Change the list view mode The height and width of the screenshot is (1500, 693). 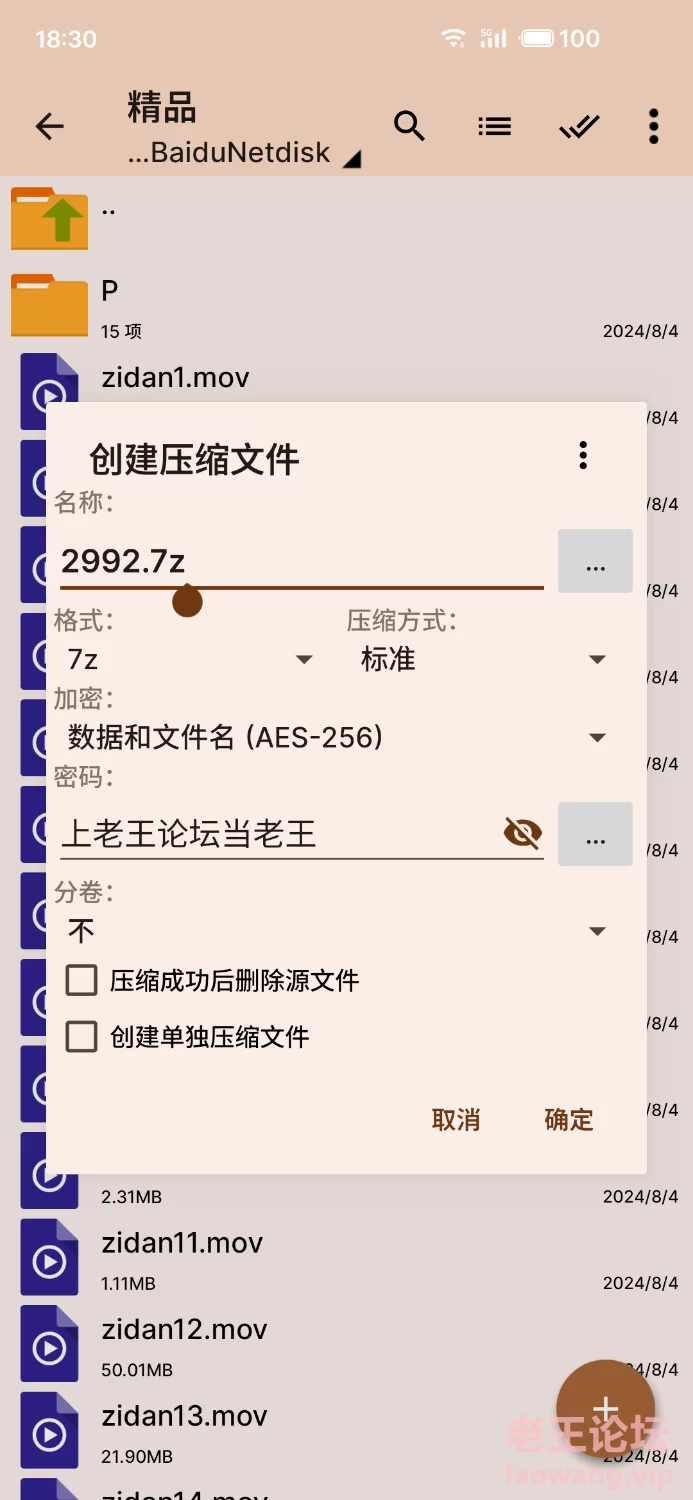click(x=494, y=126)
